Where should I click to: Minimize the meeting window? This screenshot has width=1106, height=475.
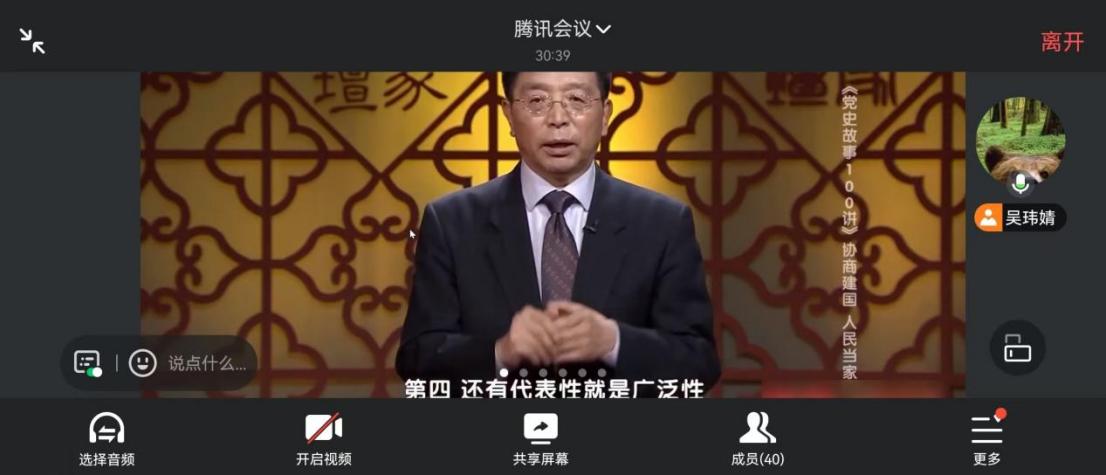pyautogui.click(x=32, y=41)
